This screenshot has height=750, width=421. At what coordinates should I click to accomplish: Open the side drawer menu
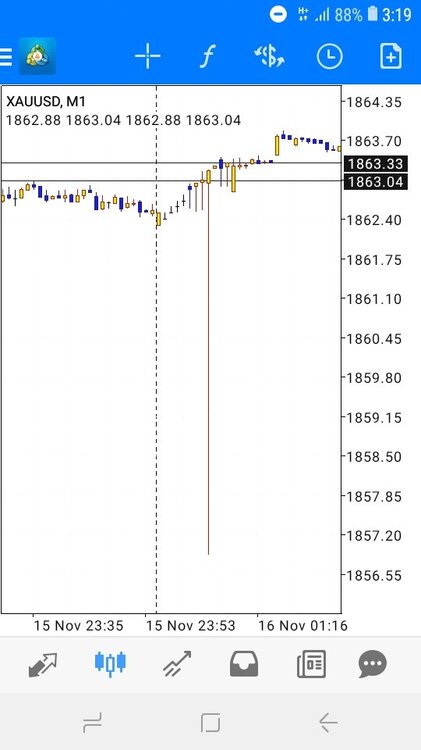point(6,57)
